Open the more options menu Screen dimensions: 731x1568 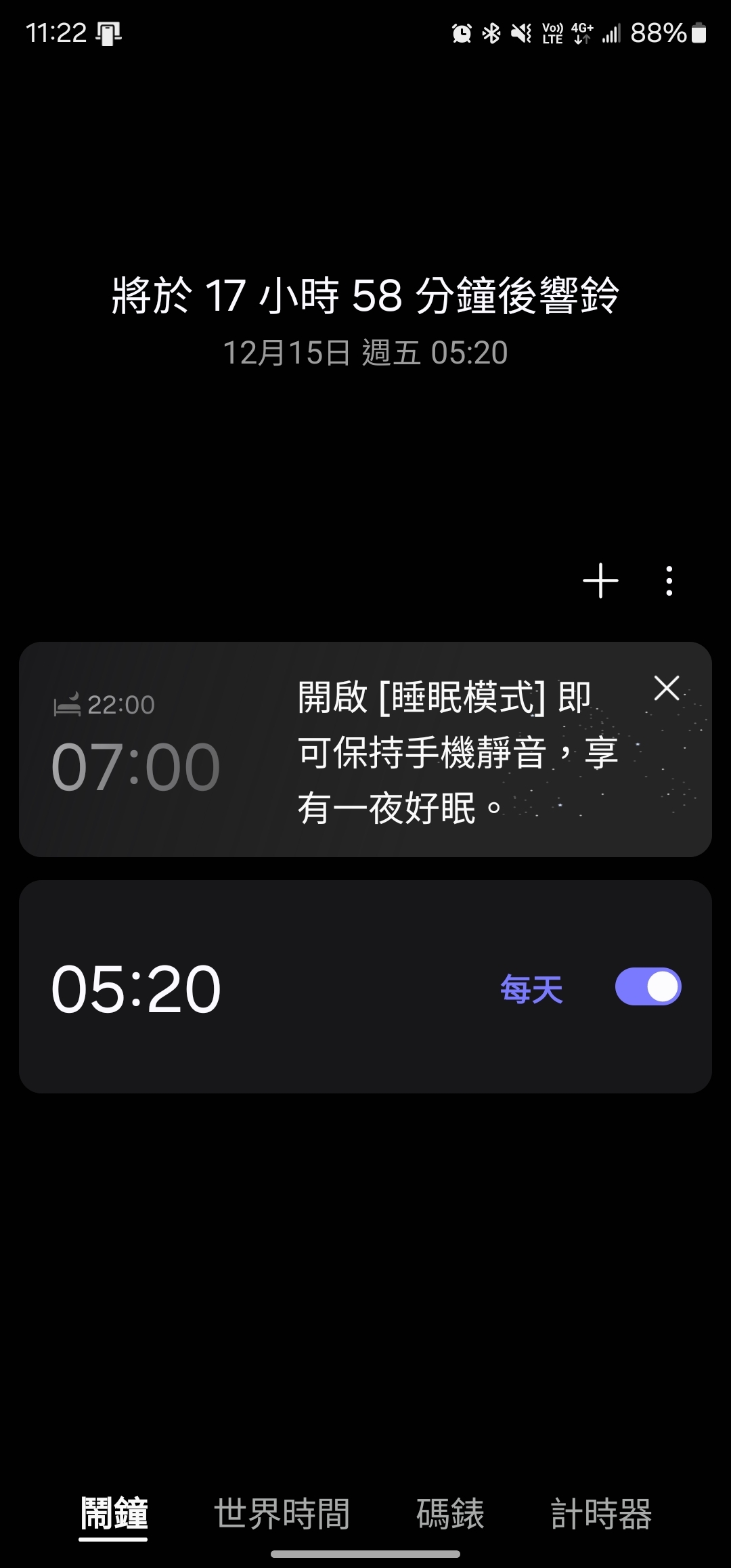[669, 581]
